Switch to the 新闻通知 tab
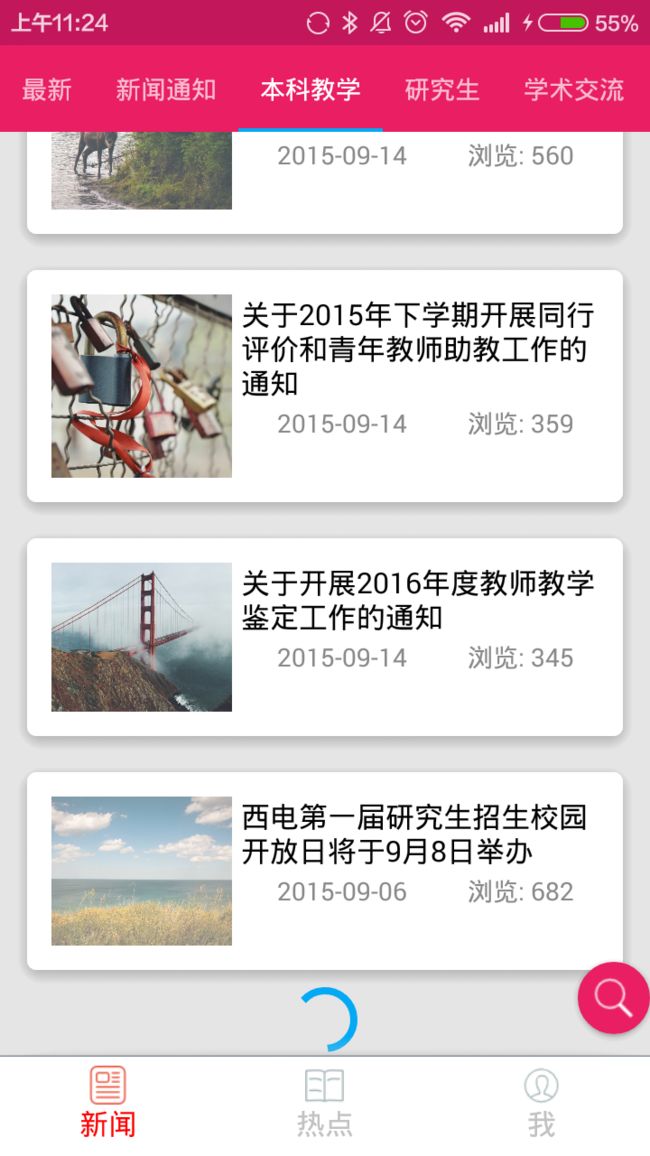This screenshot has height=1156, width=650. 166,89
